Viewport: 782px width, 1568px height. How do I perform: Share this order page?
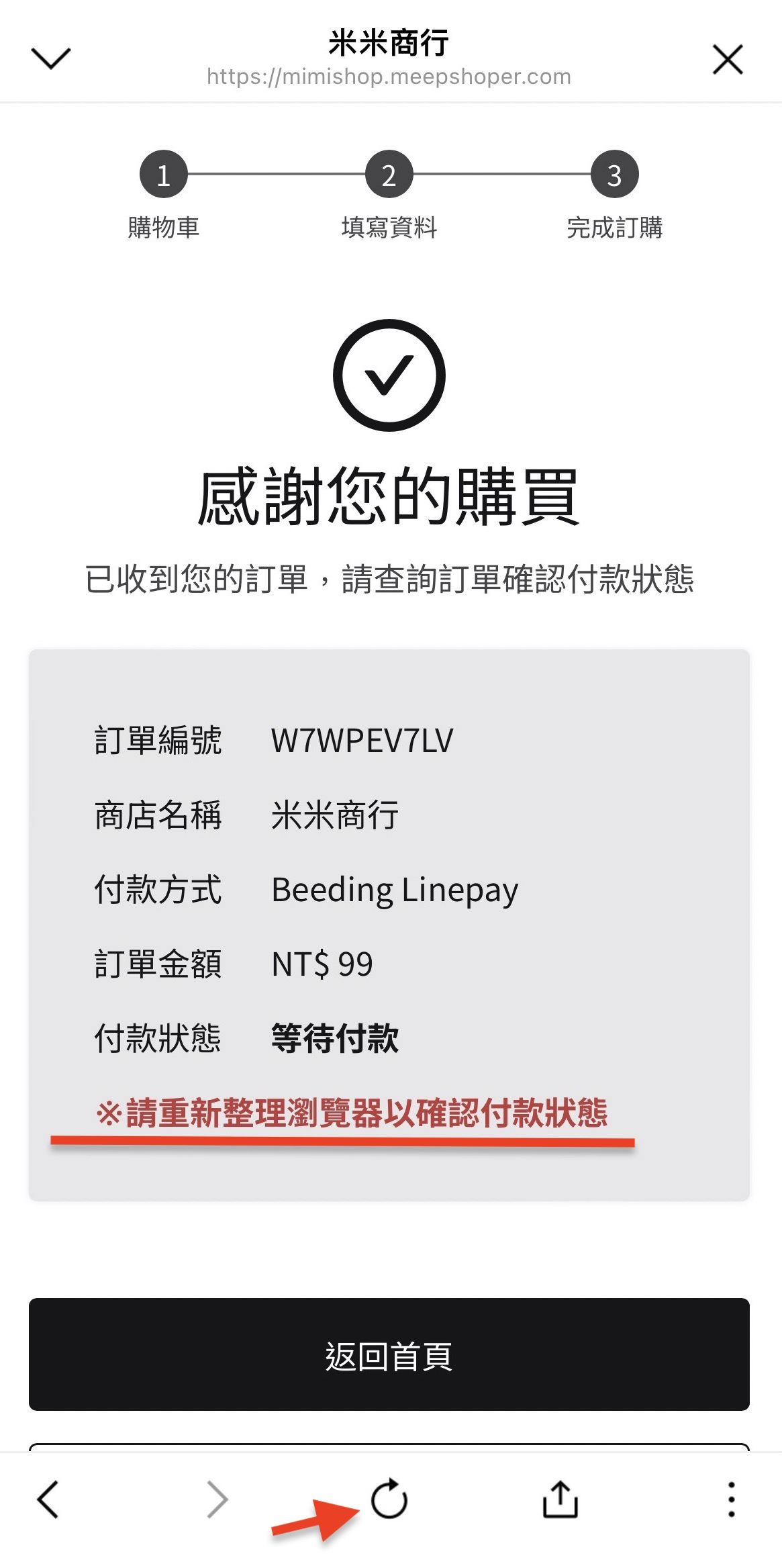pos(560,1499)
